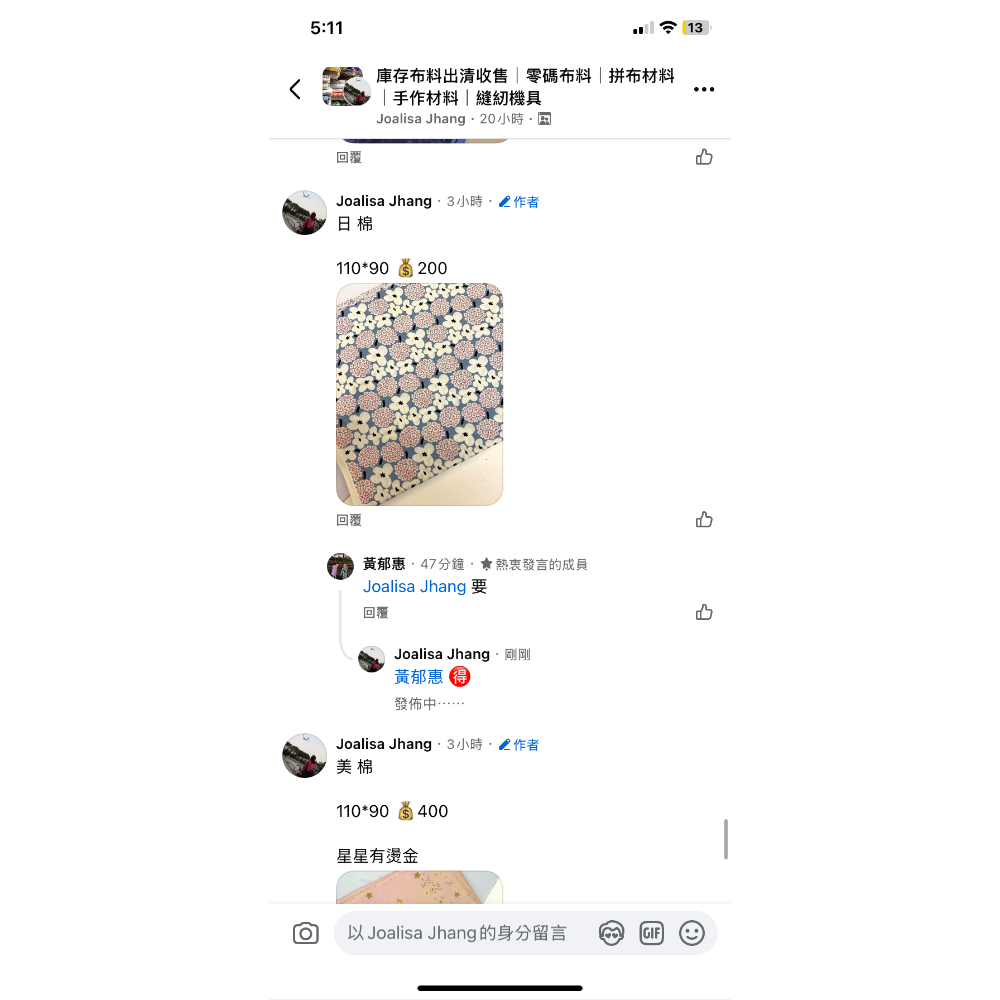The width and height of the screenshot is (1000, 1000).
Task: Focus the comment input field
Action: pos(460,933)
